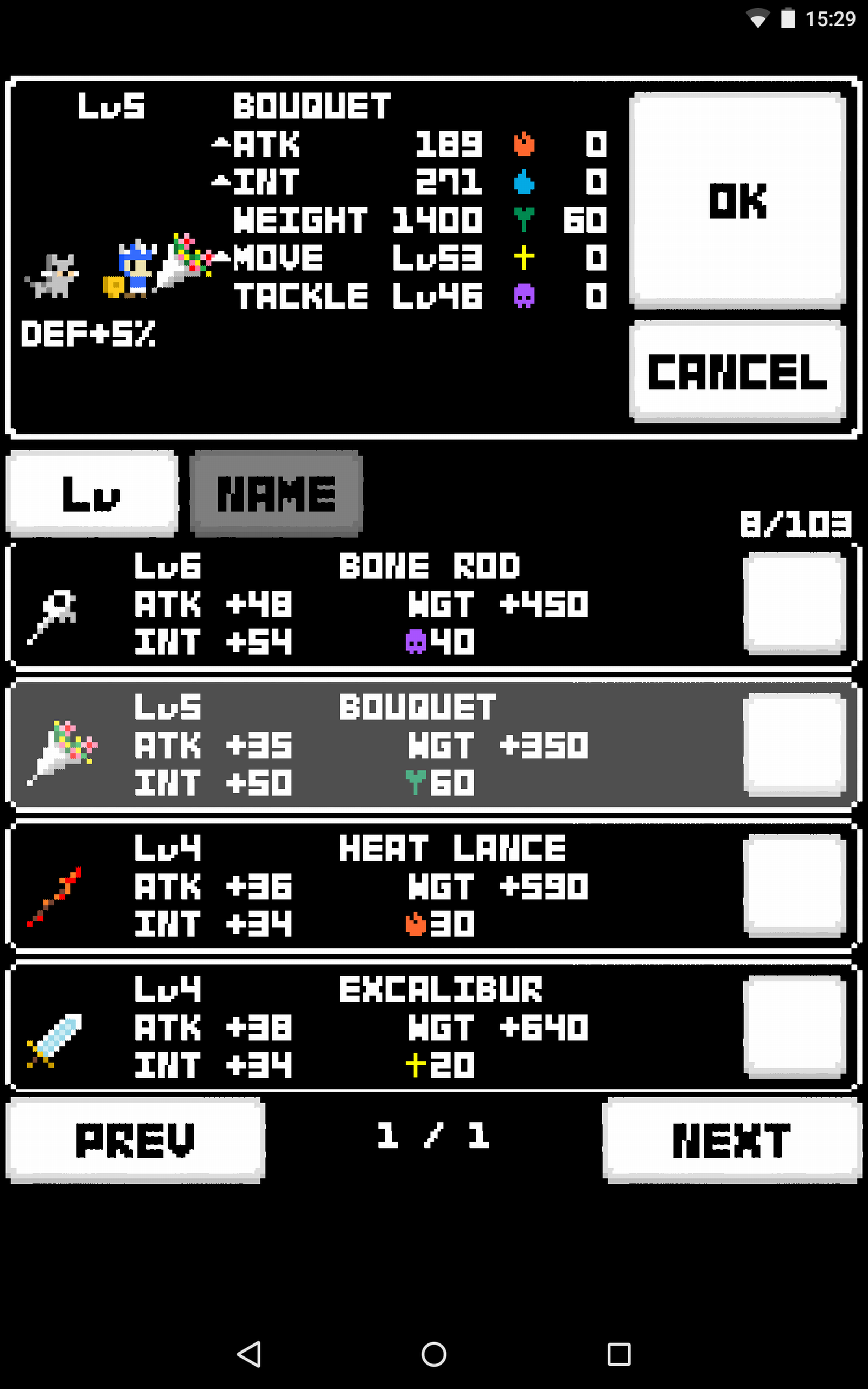Tap the system back button
Screen dimensions: 868x1389
click(x=250, y=1354)
